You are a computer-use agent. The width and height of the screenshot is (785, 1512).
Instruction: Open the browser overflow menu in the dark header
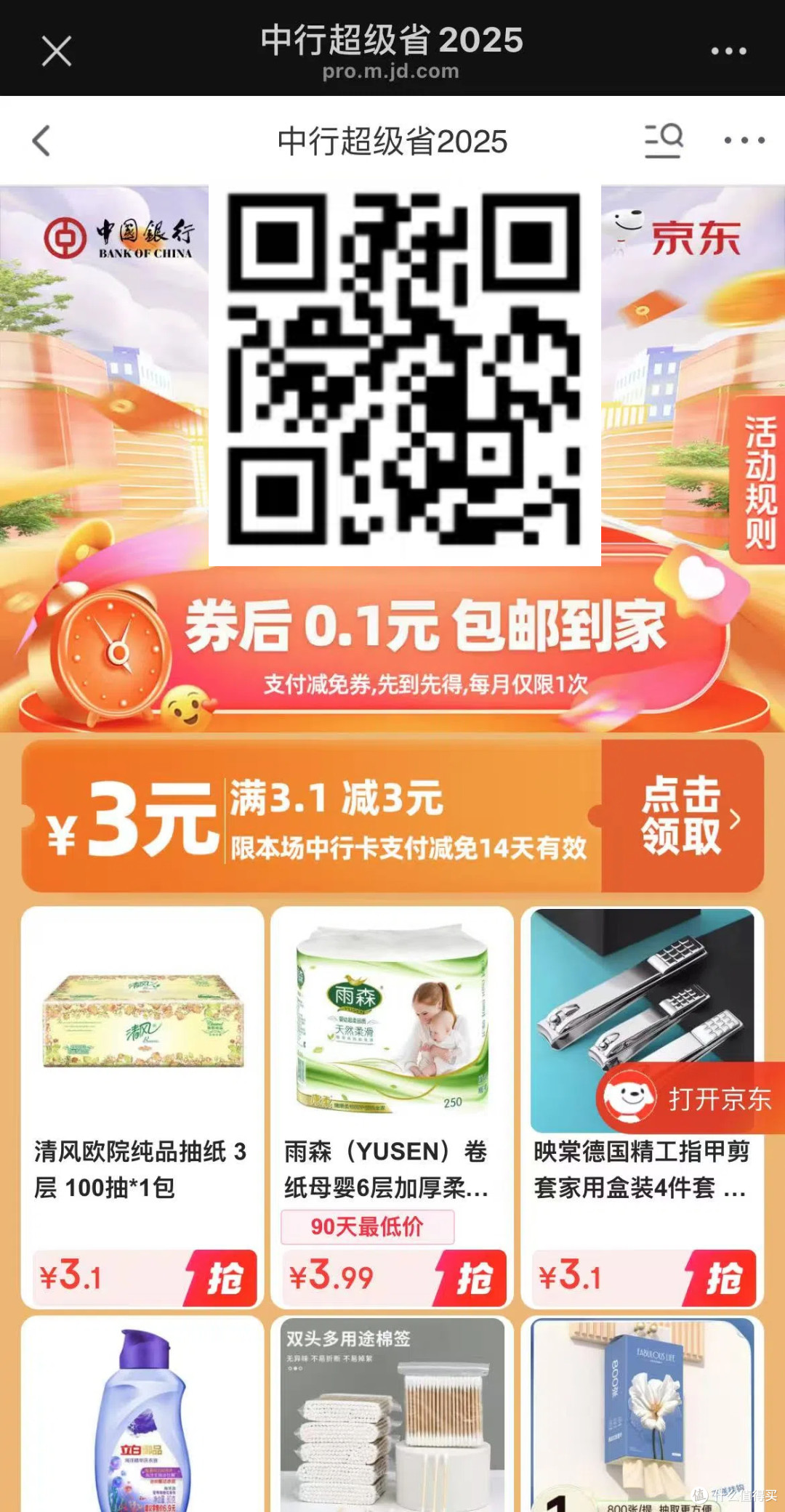pos(728,51)
